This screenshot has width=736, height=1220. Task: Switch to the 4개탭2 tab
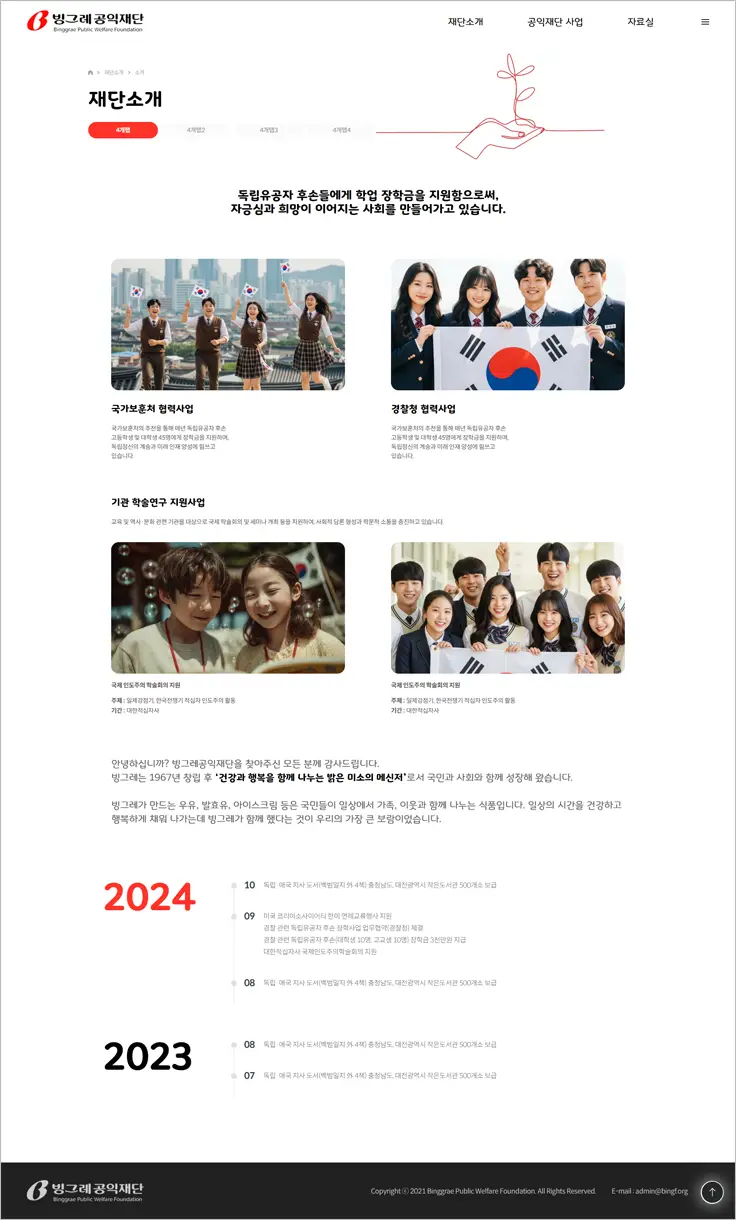196,130
